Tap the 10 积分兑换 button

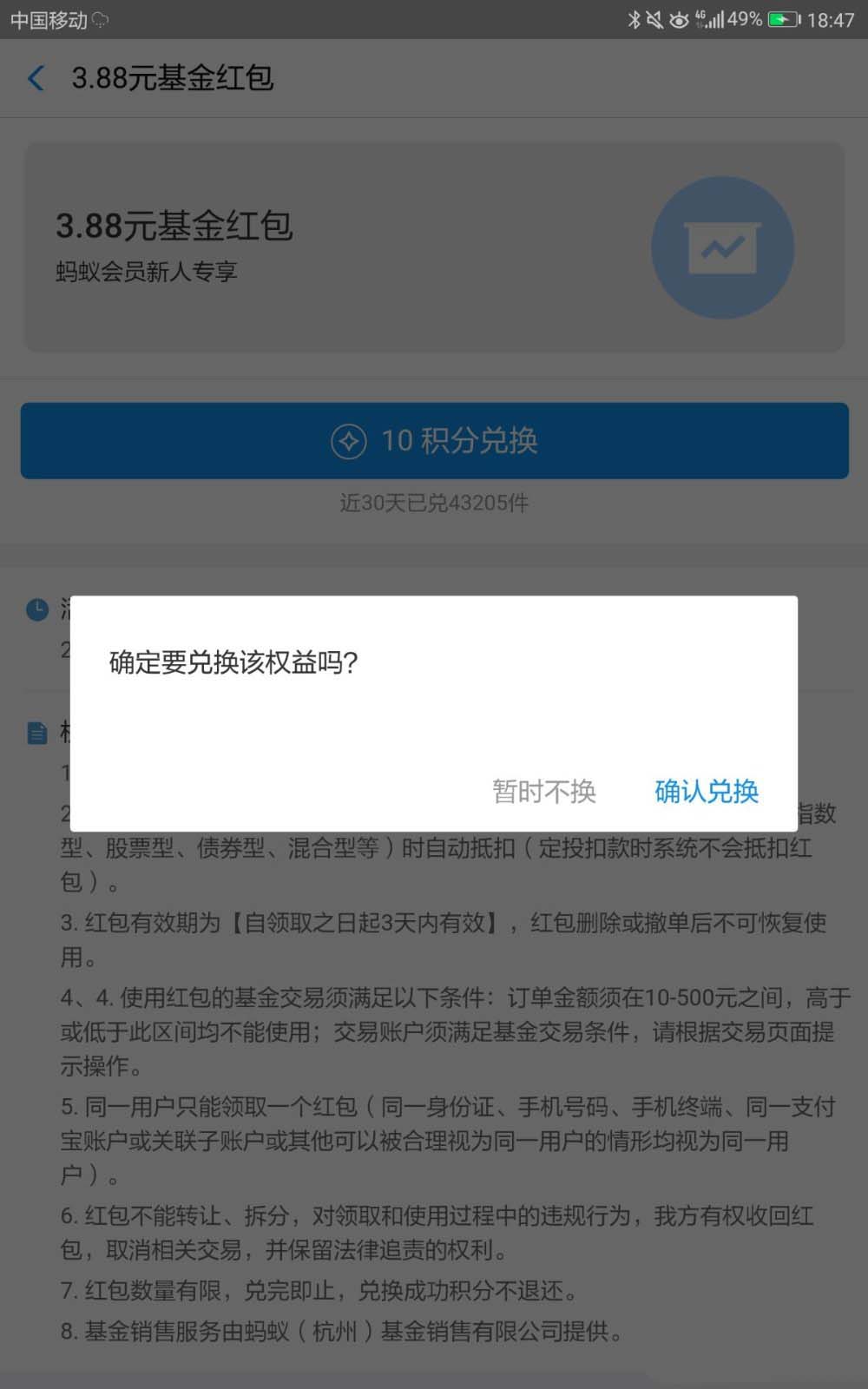tap(434, 441)
